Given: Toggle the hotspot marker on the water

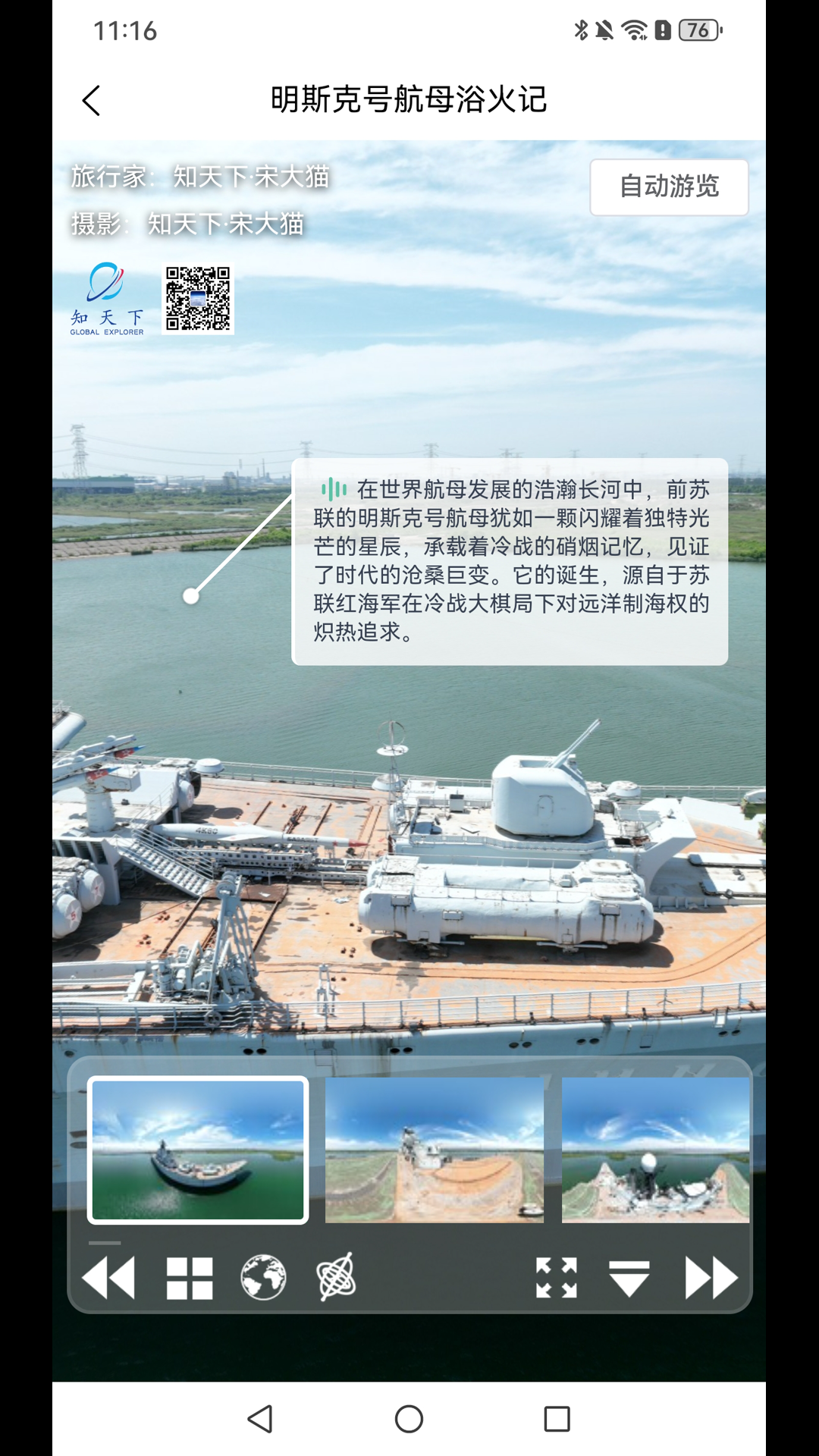Looking at the screenshot, I should pos(190,597).
